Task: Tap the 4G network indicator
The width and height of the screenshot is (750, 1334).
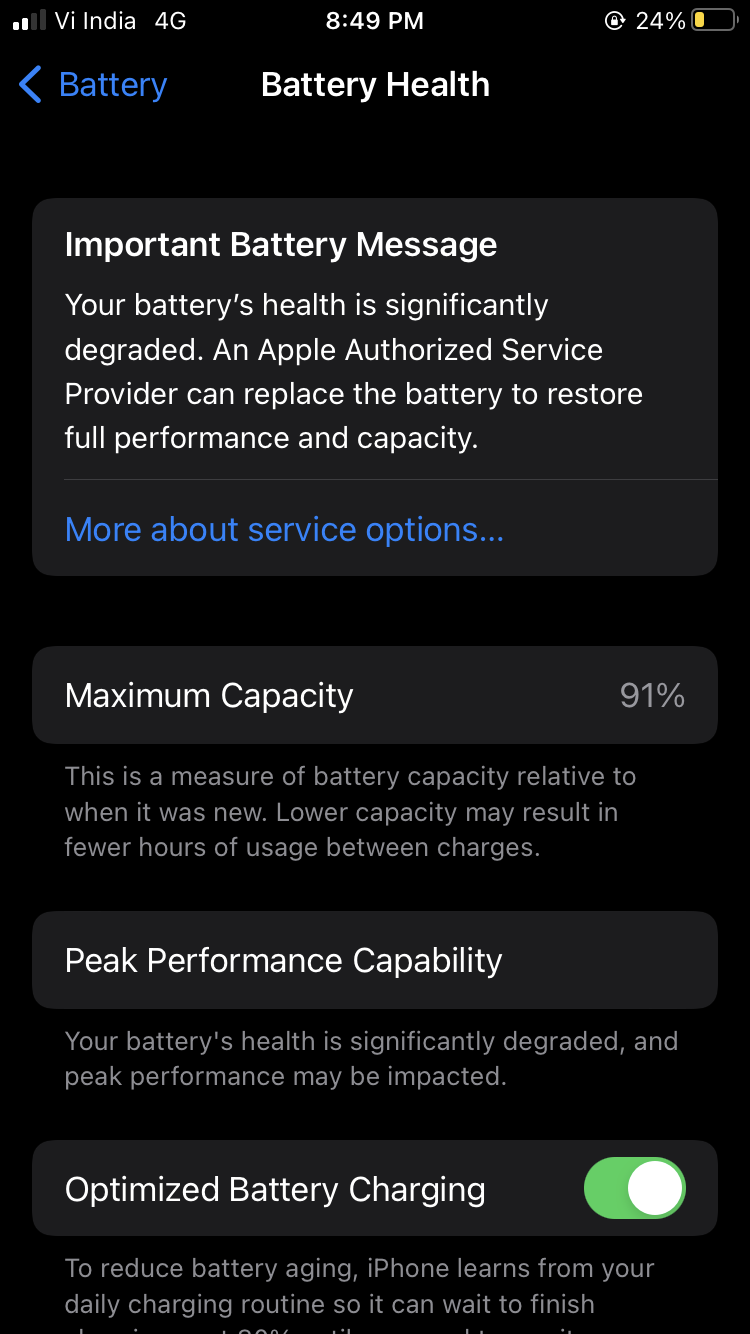Action: 170,20
